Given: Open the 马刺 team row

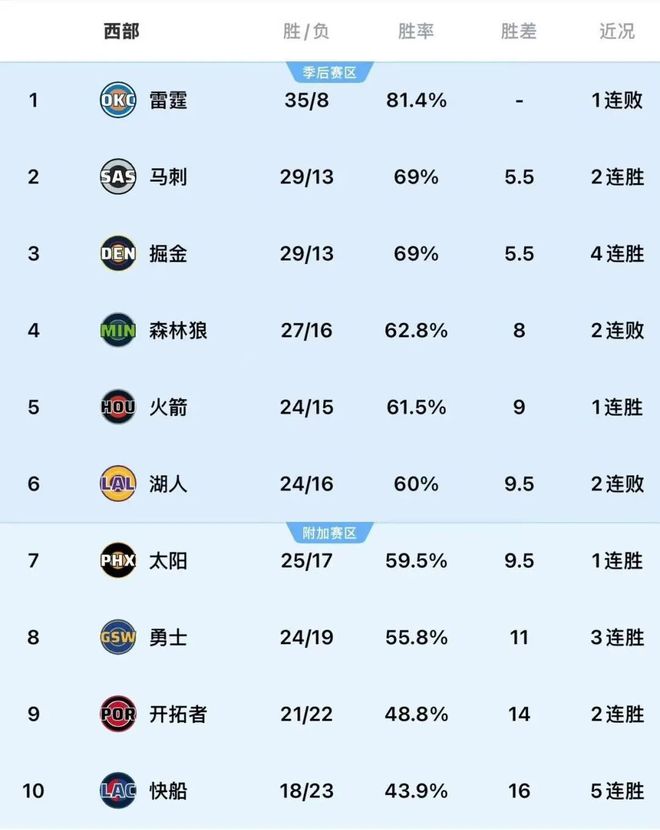Looking at the screenshot, I should 167,177.
